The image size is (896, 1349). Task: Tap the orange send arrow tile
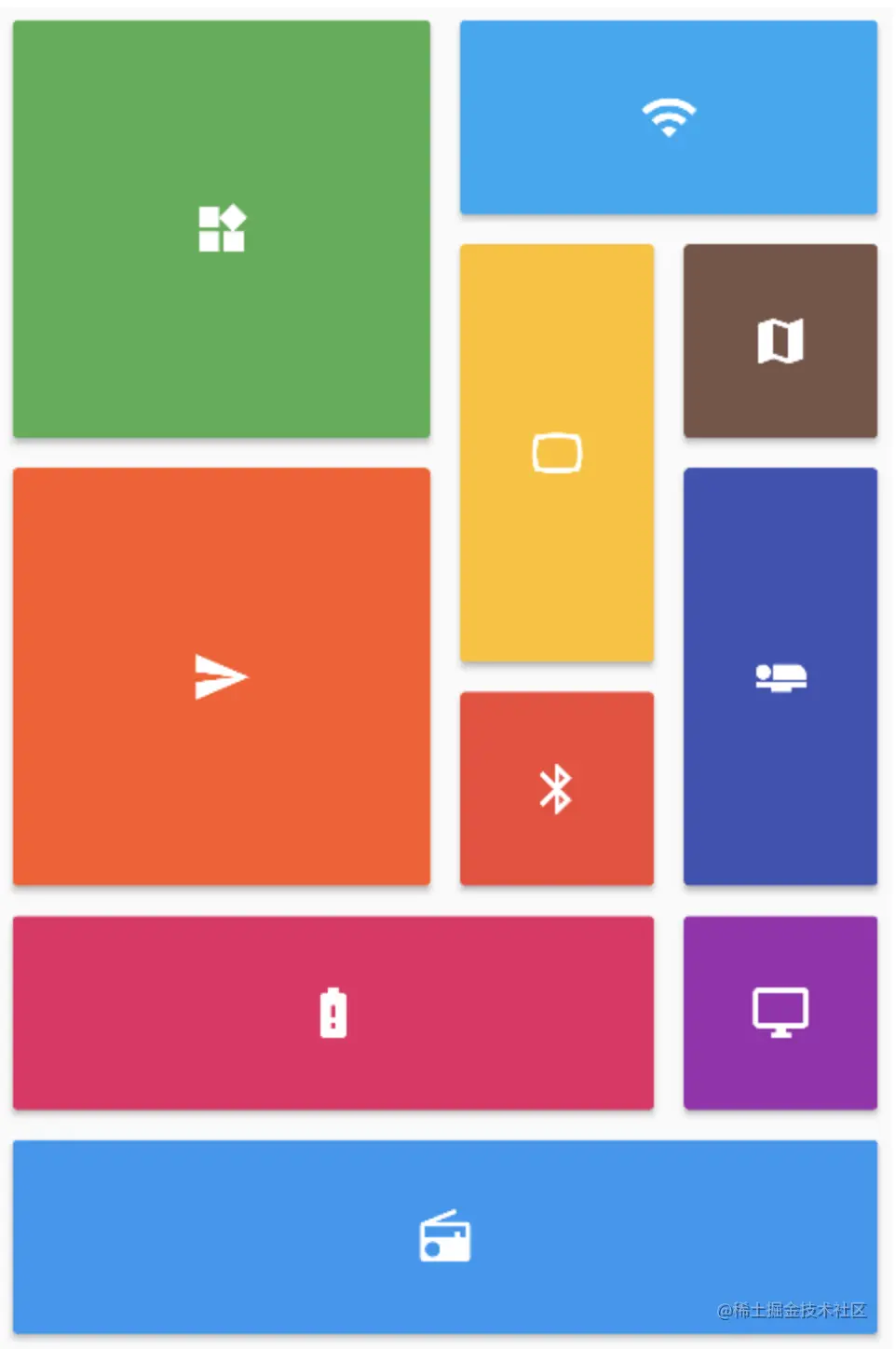pos(222,676)
